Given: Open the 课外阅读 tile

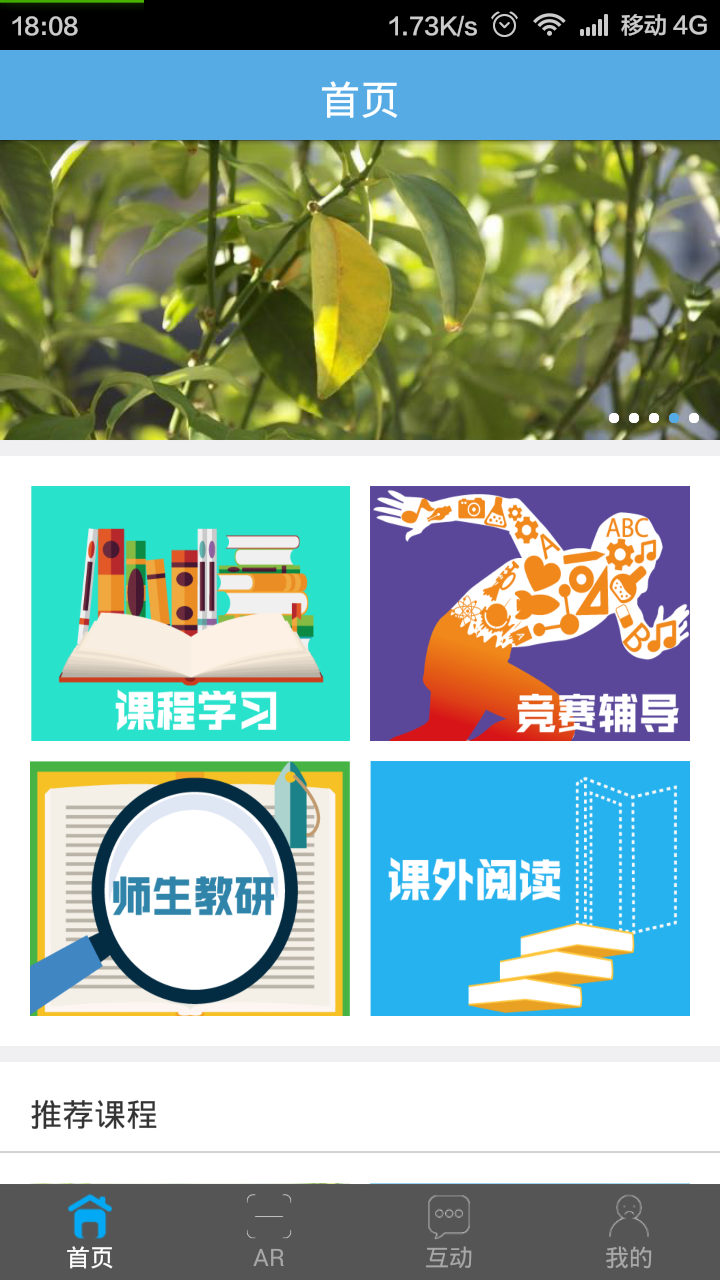Looking at the screenshot, I should (x=530, y=888).
